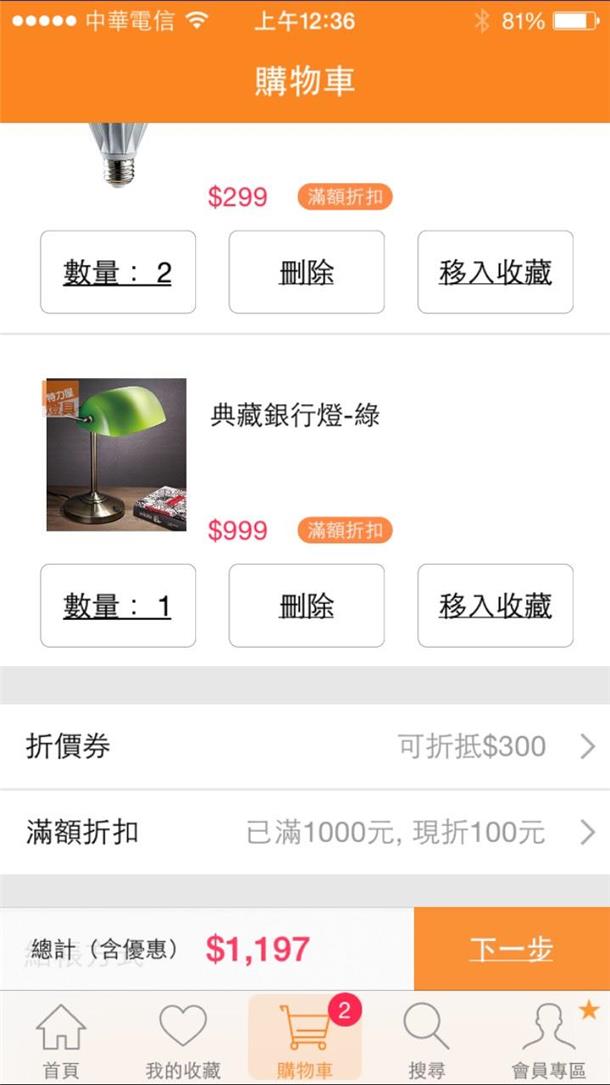Delete 典藏銀行燈-綠 from the cart
The image size is (610, 1085).
306,605
